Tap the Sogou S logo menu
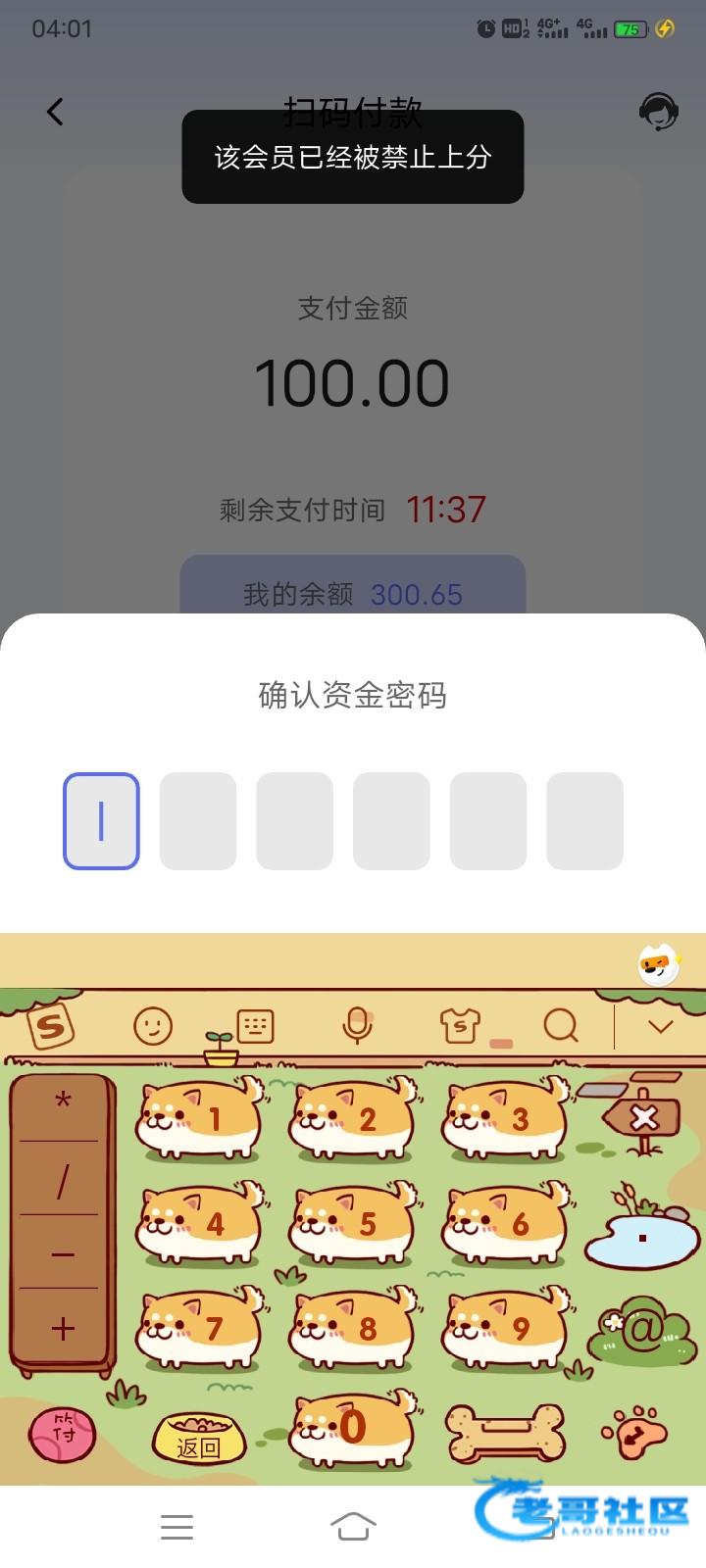The width and height of the screenshot is (706, 1568). 51,1026
